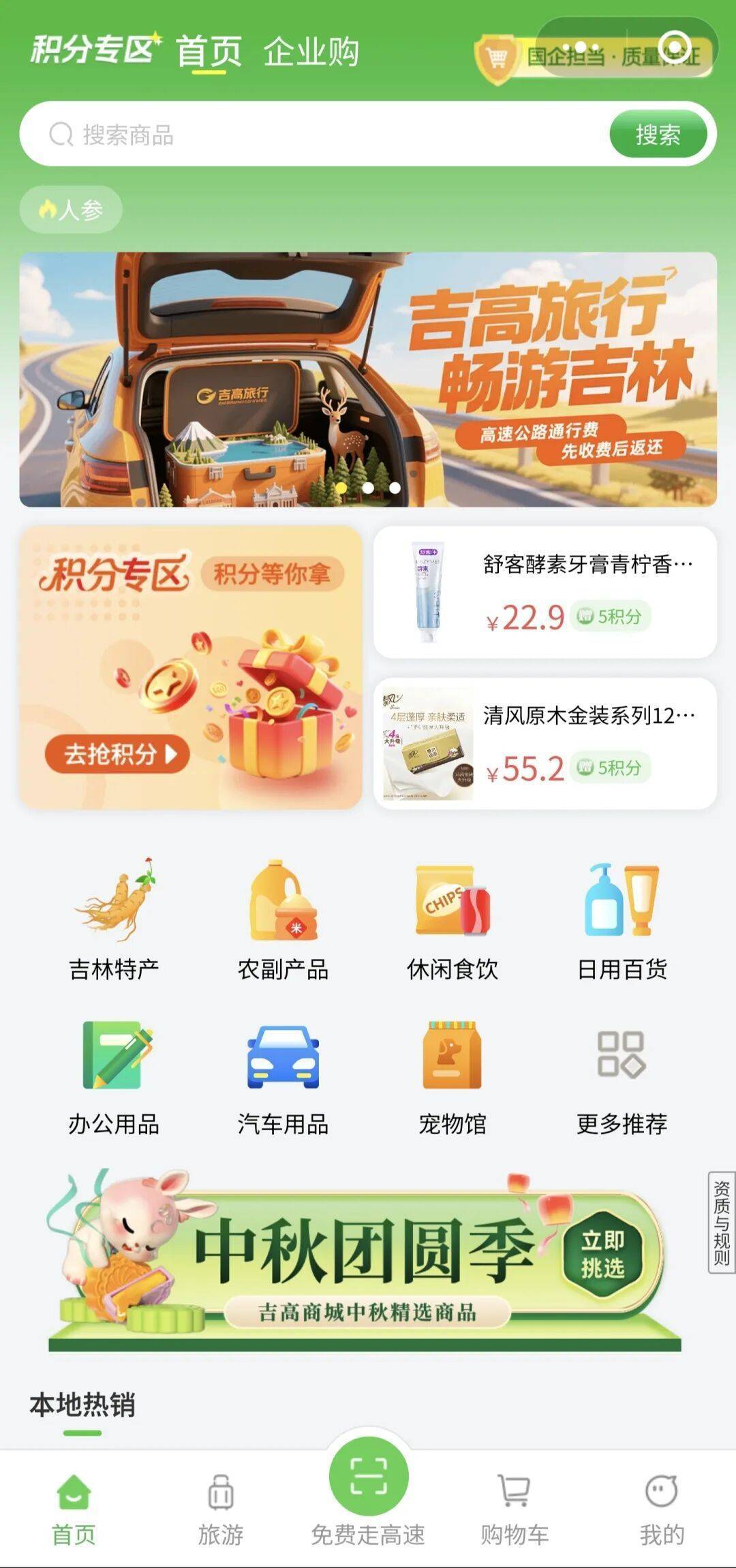
Task: Tap the 免费走高速 scan button
Action: tap(369, 1477)
